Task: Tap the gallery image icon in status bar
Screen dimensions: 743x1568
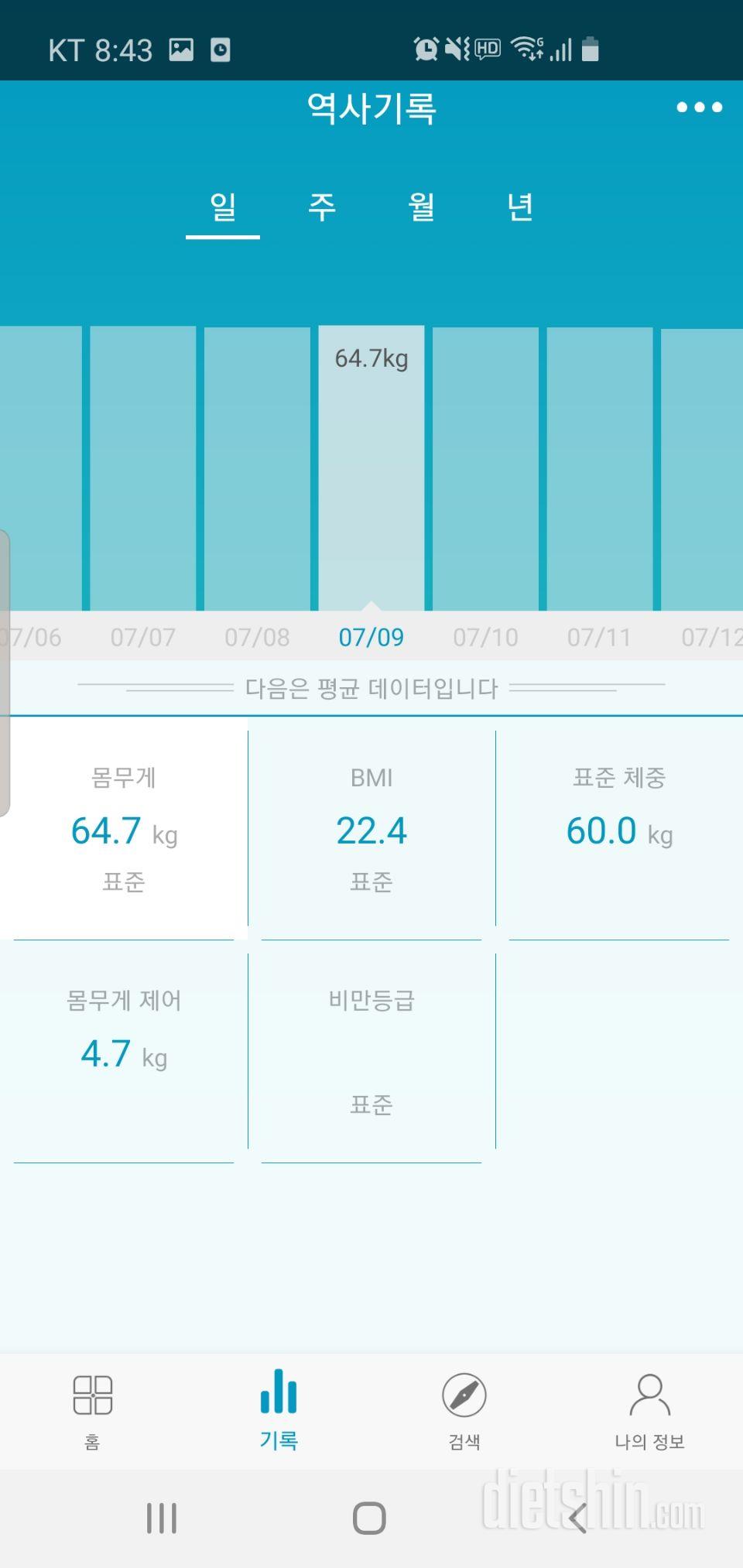Action: [183, 49]
